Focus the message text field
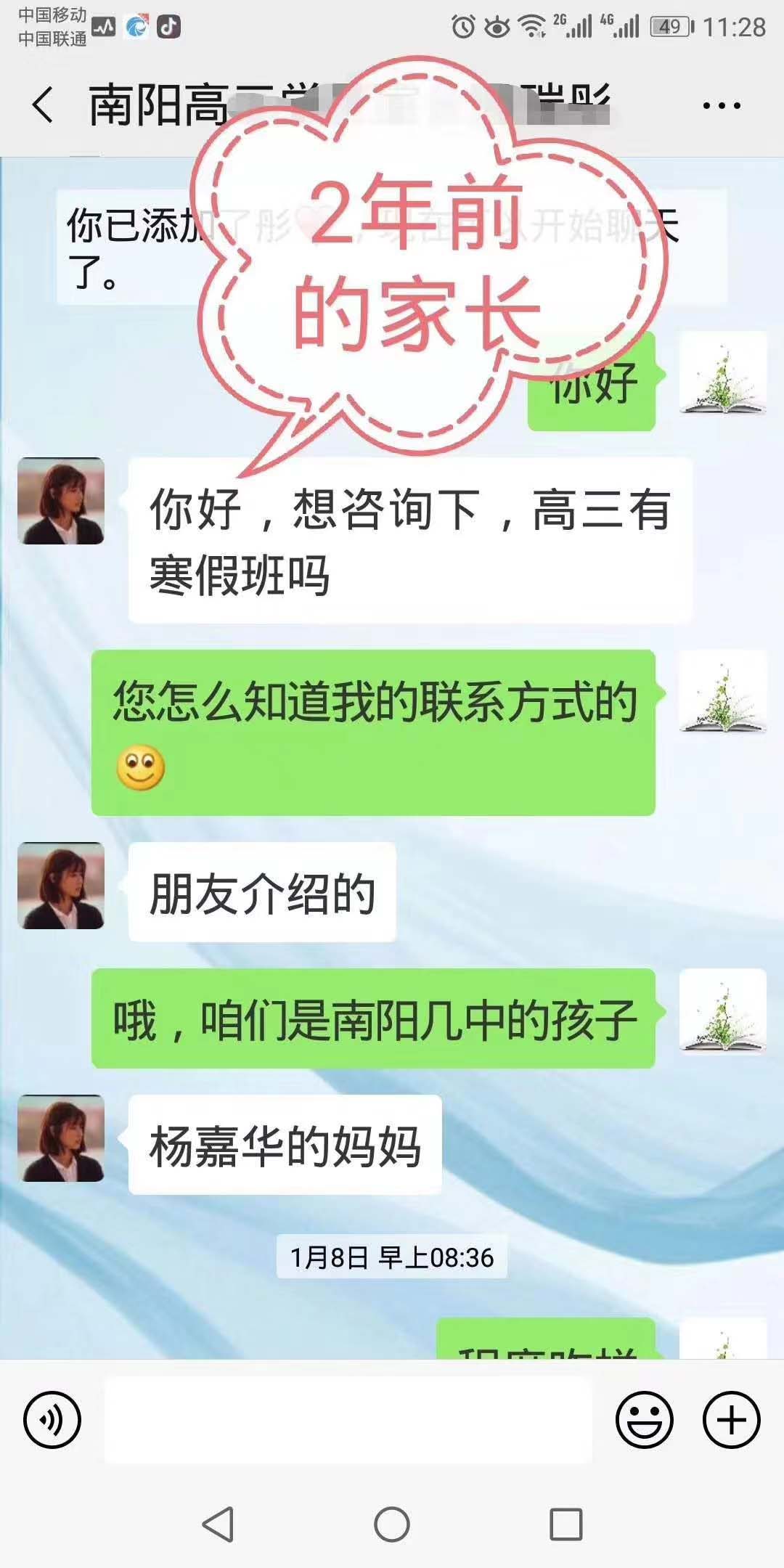 pos(348,1419)
